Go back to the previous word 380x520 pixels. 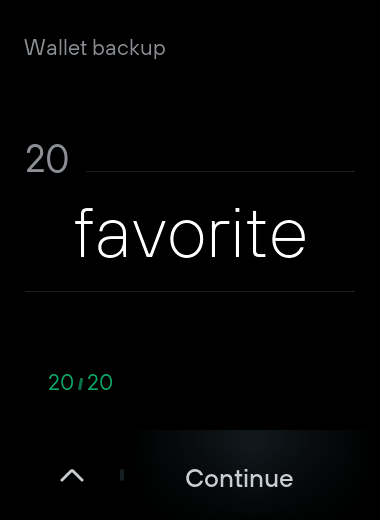point(72,476)
